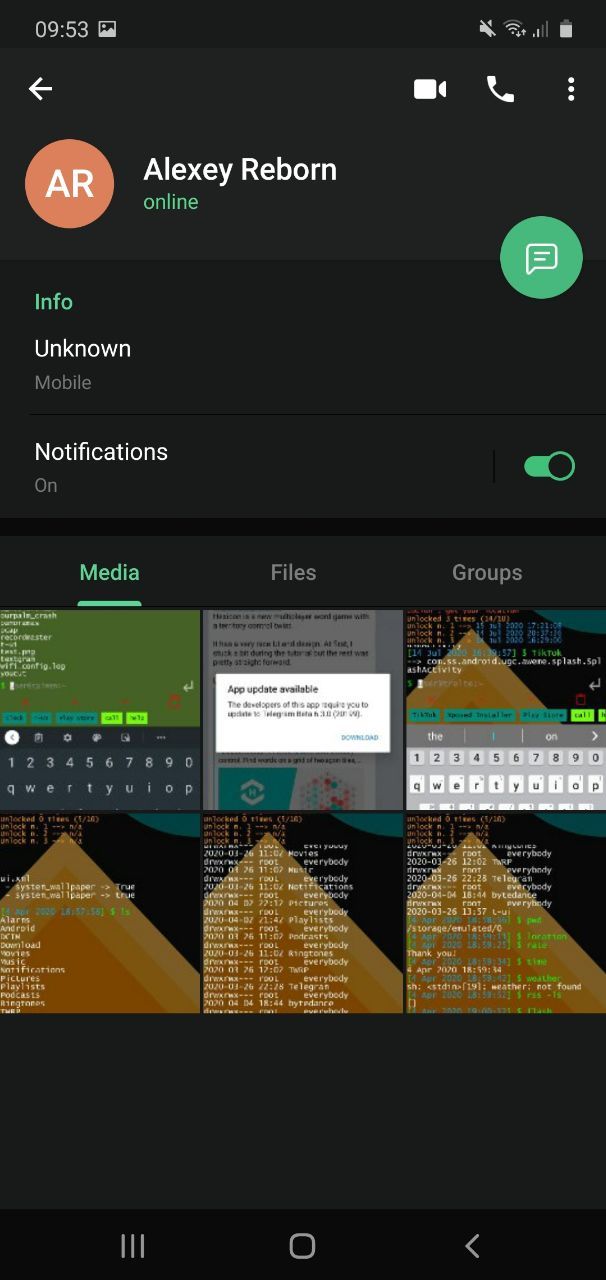Open the three-dot overflow menu

[x=571, y=89]
